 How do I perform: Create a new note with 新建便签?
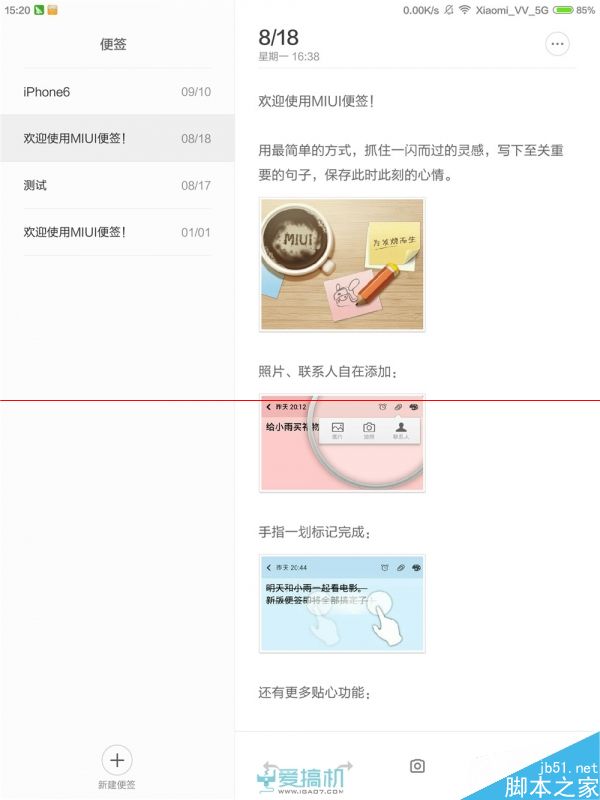point(117,761)
